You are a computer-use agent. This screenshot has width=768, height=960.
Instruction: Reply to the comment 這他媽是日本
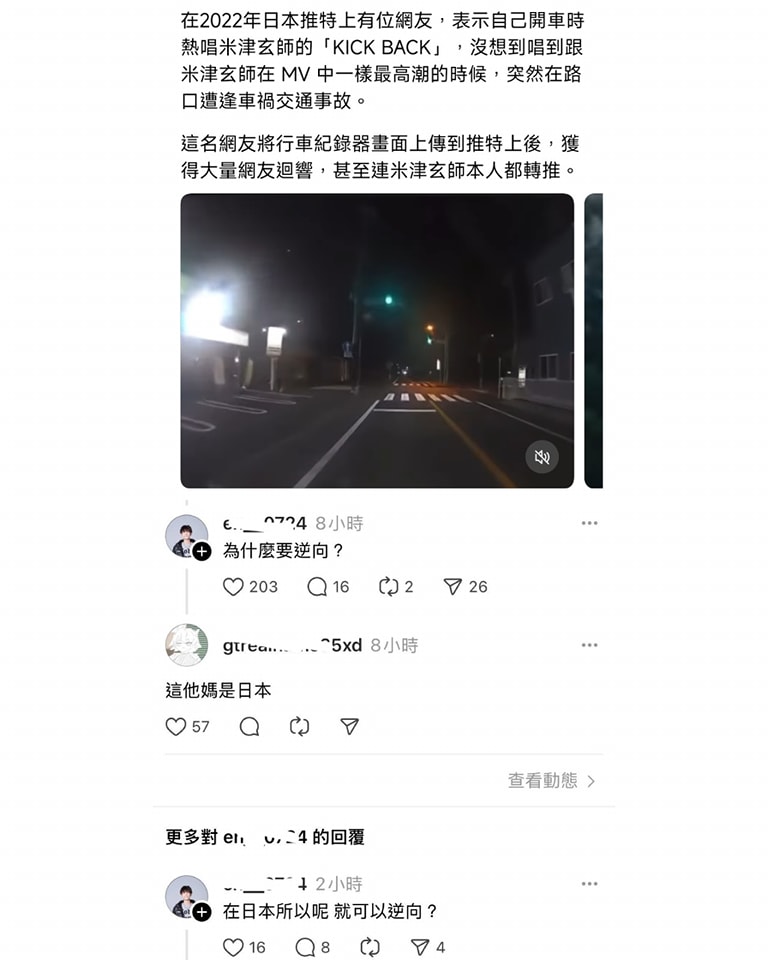tap(249, 727)
